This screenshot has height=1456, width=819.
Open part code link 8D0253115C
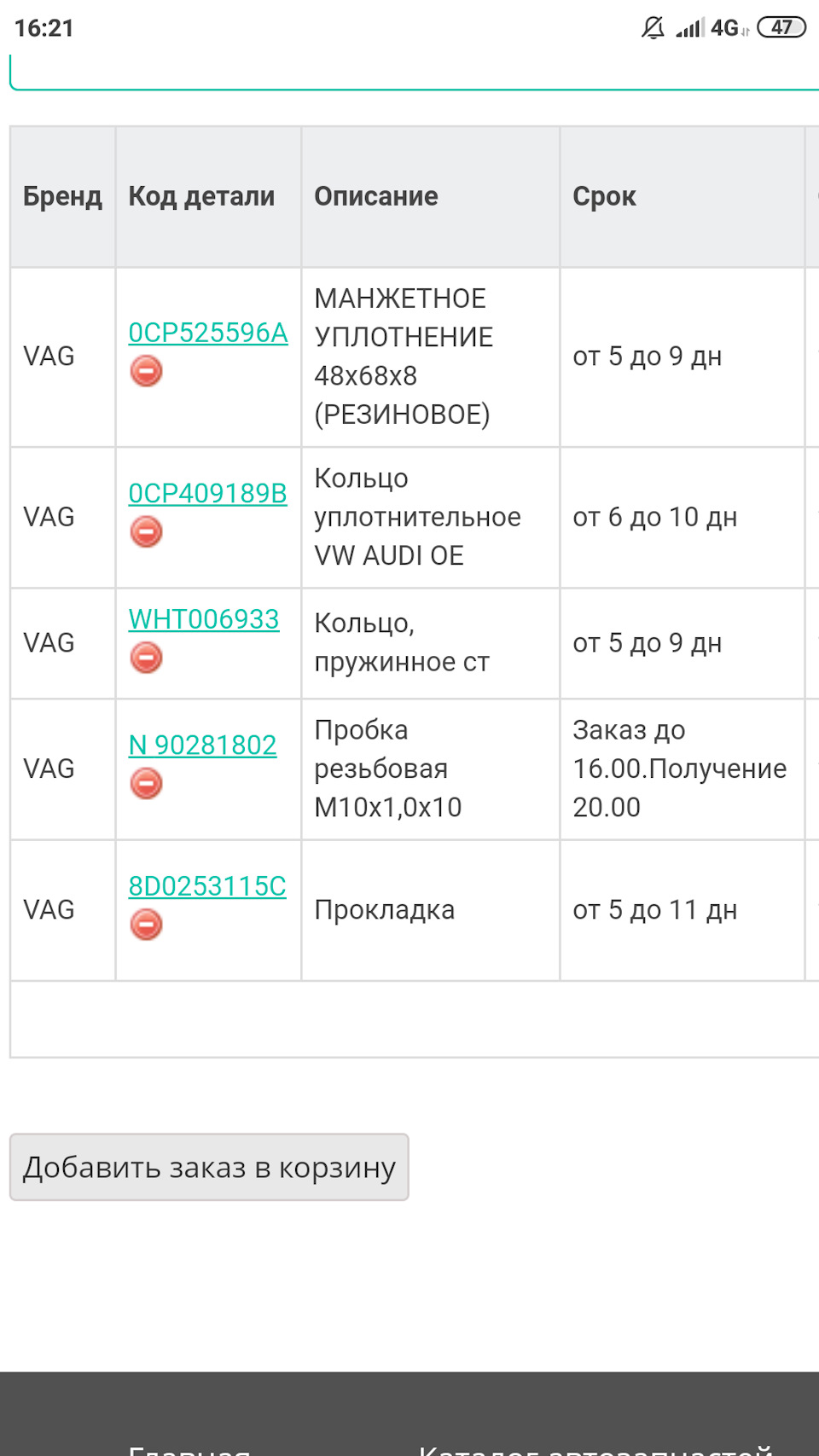pyautogui.click(x=207, y=886)
